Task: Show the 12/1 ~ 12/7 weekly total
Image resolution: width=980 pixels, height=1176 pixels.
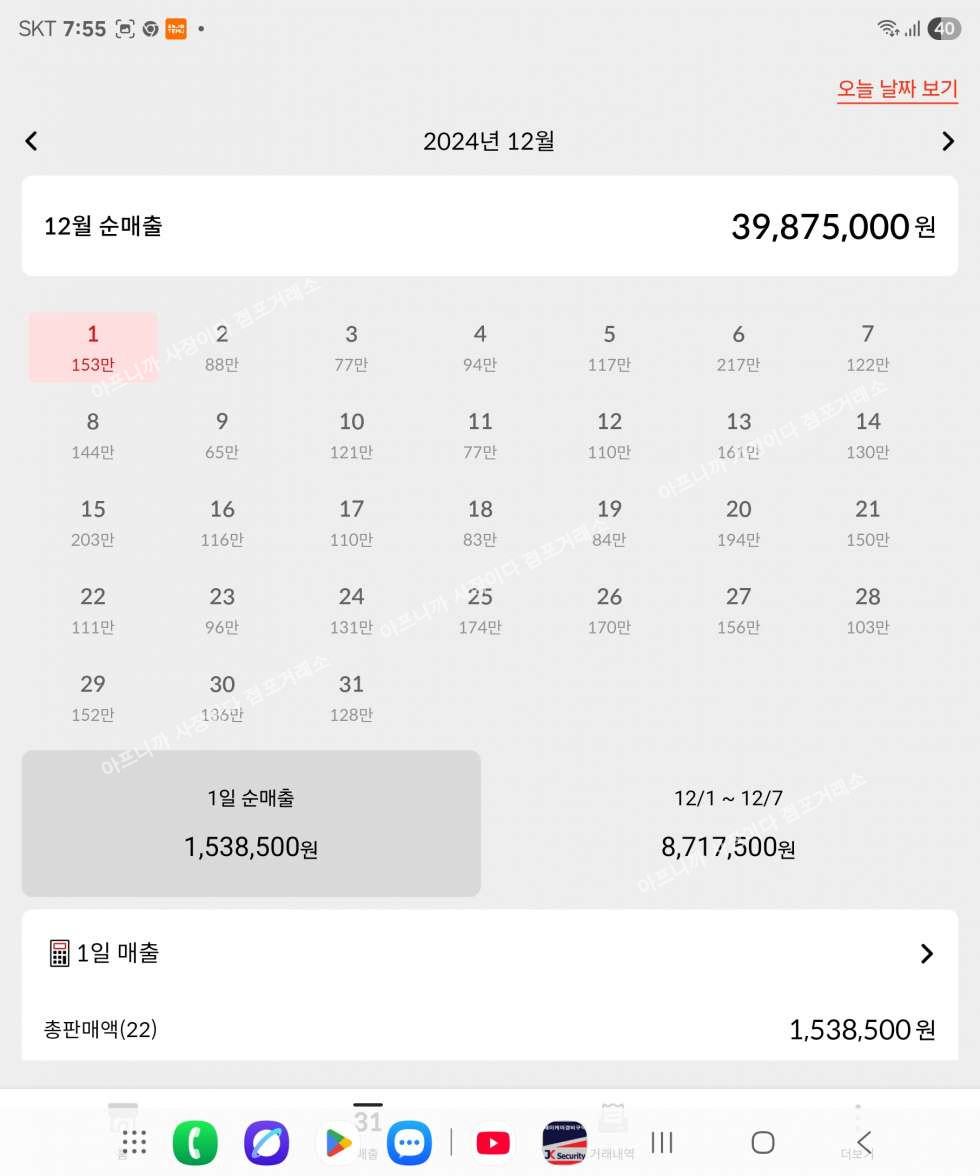Action: coord(728,823)
